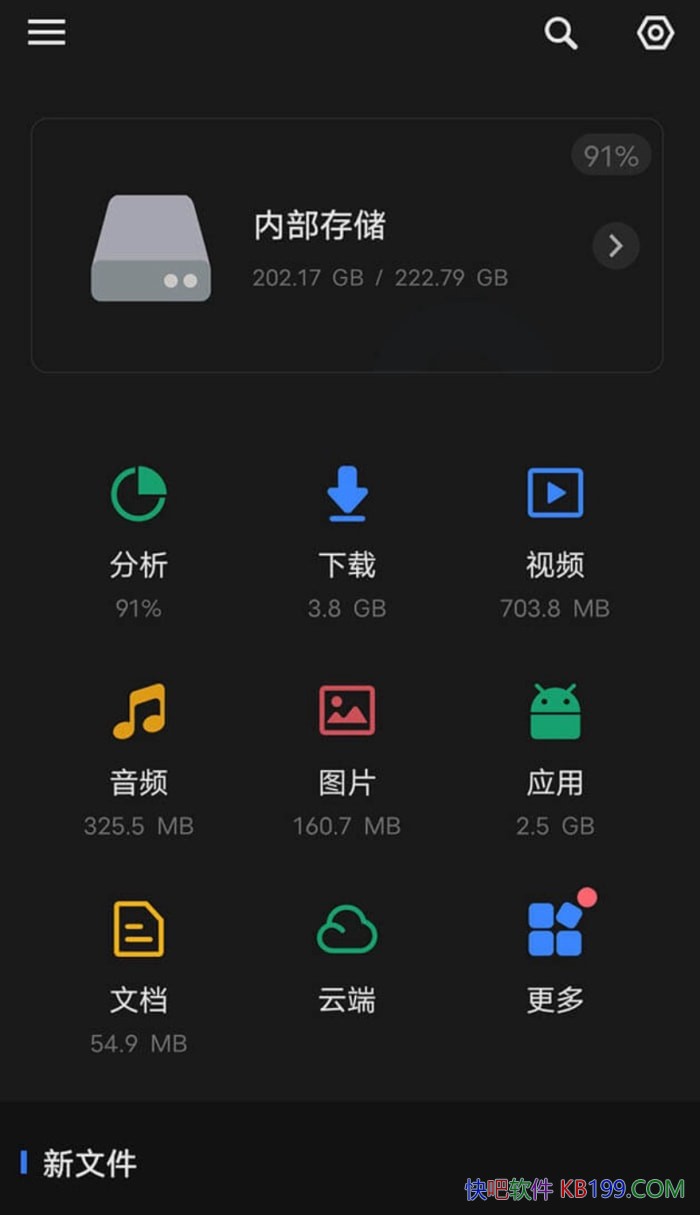Open the 内部存储 storage card
700x1215 pixels.
click(320, 245)
